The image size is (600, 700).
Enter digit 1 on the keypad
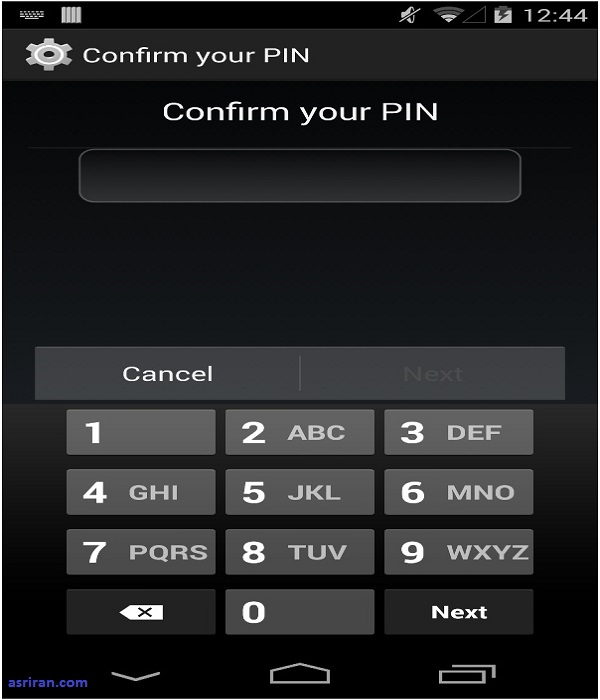pyautogui.click(x=141, y=432)
